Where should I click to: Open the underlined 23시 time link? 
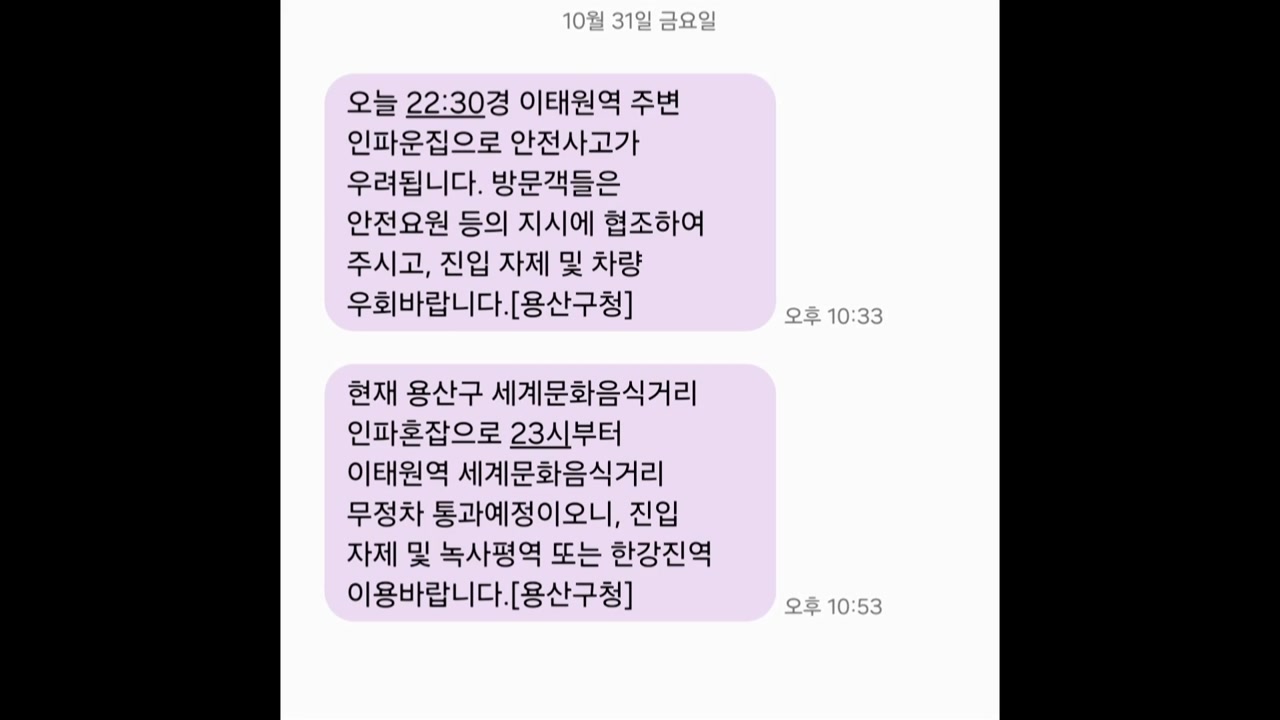(539, 434)
